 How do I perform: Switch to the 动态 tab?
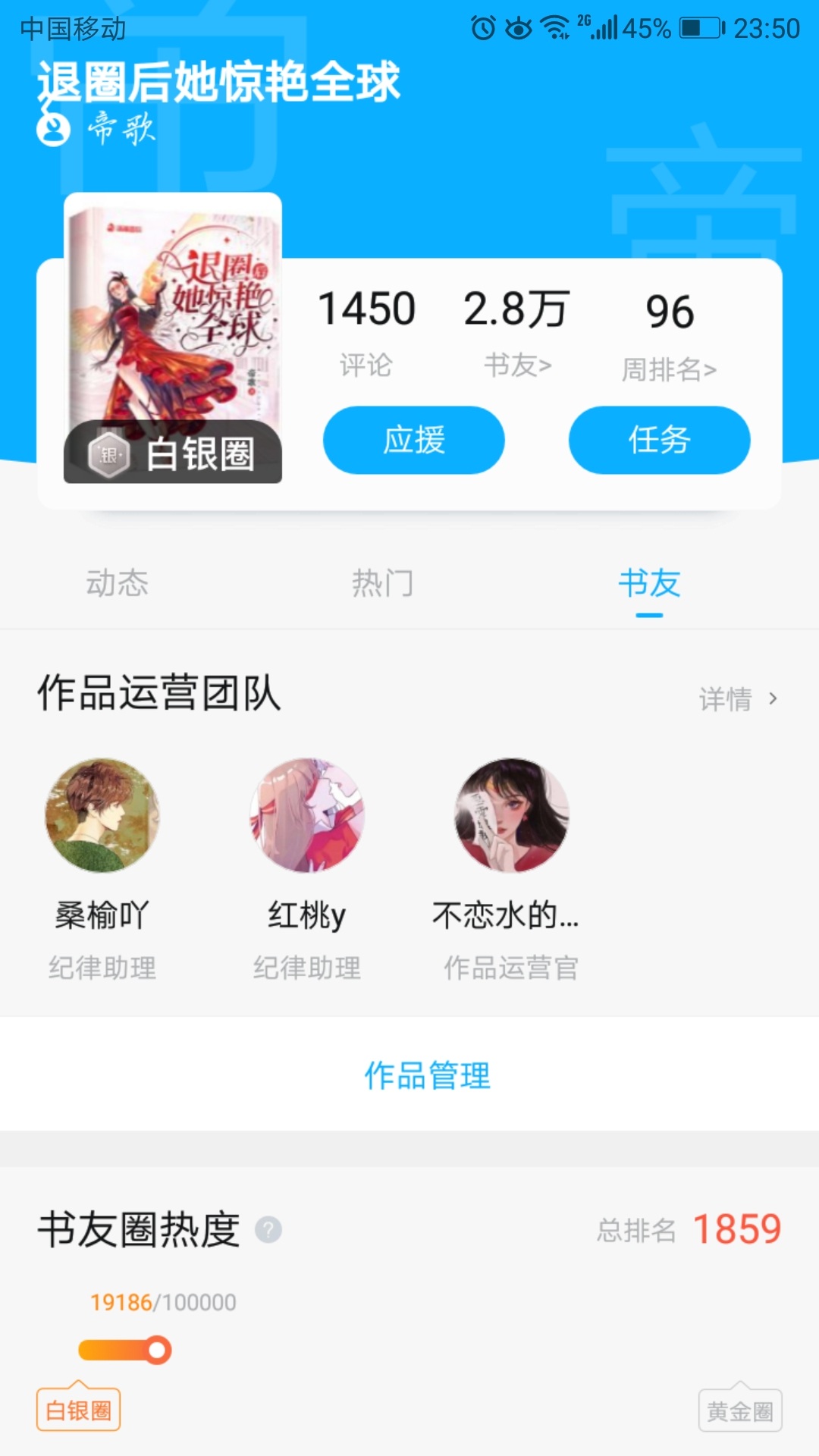117,583
